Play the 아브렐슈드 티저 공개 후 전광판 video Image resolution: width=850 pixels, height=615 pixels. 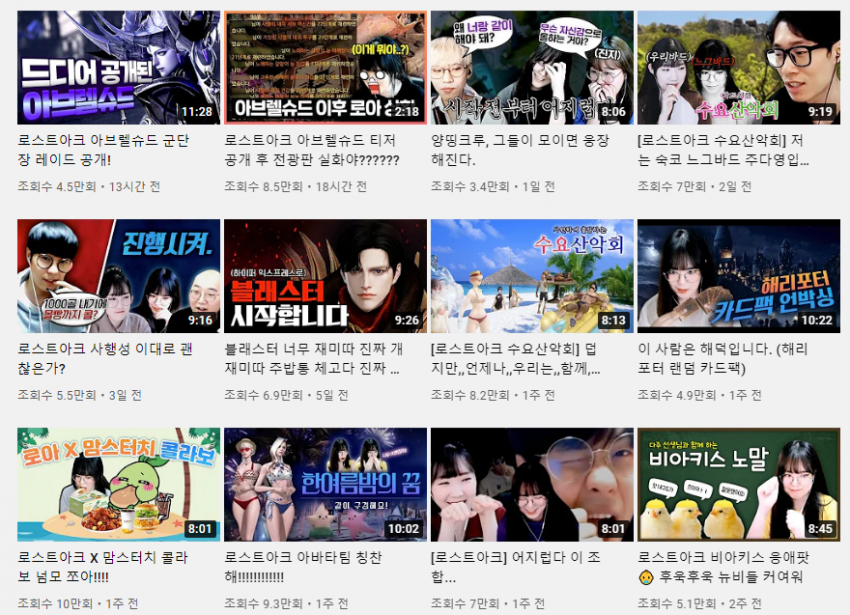pyautogui.click(x=325, y=67)
